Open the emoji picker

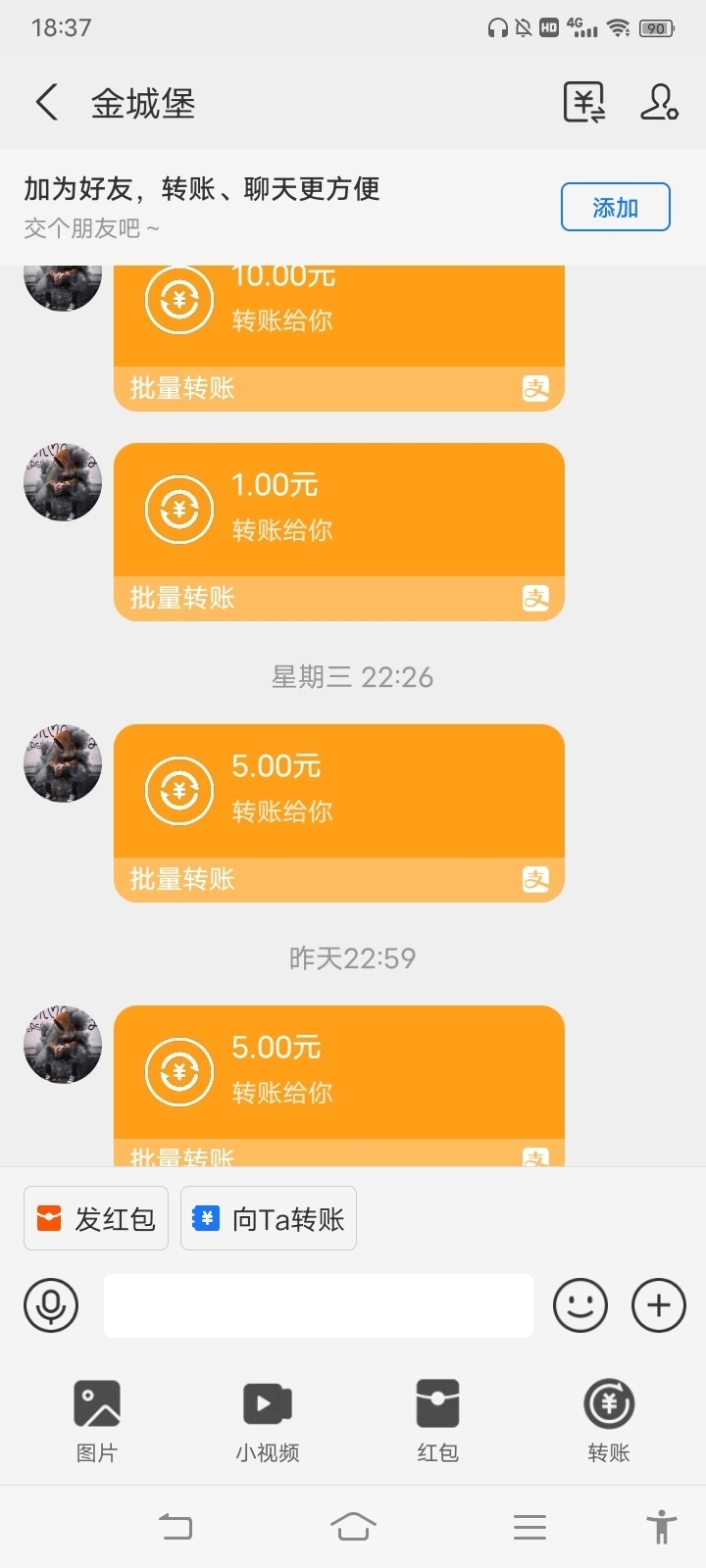pos(580,1305)
